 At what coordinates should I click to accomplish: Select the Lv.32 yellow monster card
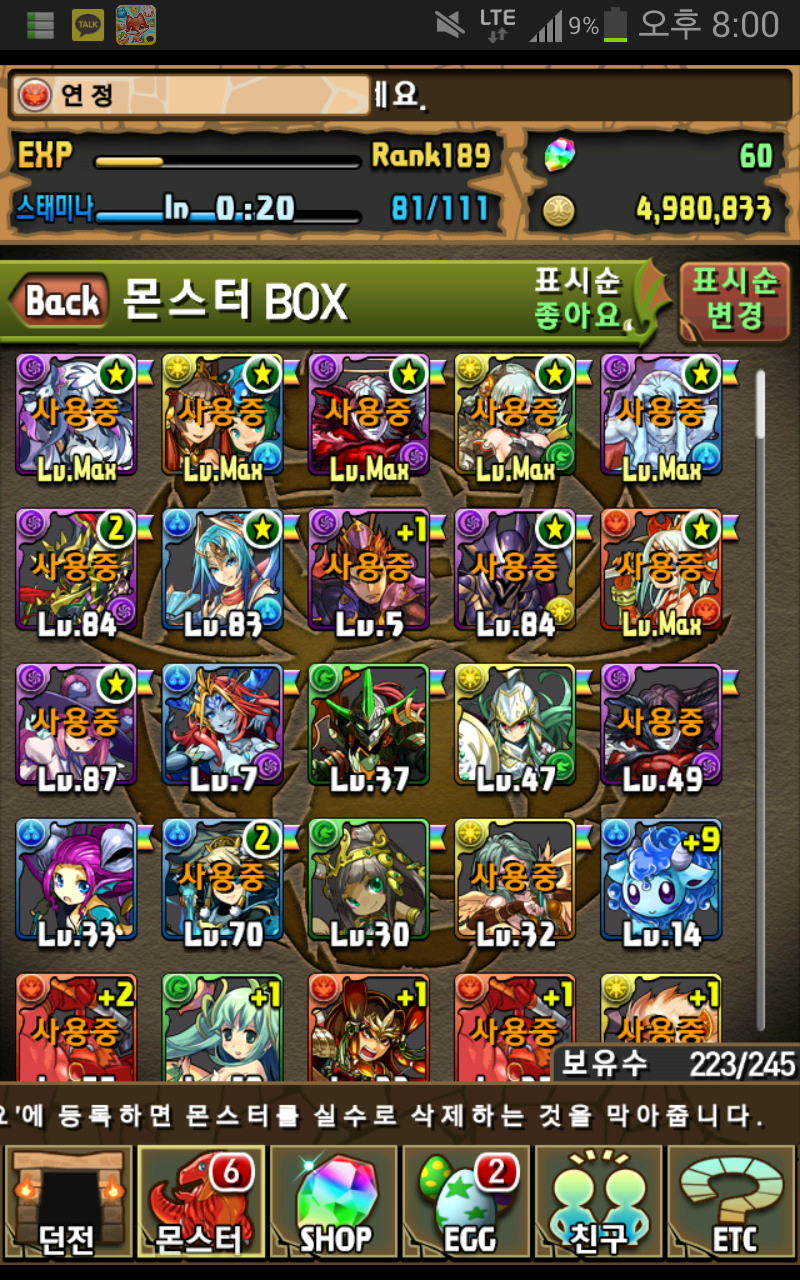tap(514, 881)
